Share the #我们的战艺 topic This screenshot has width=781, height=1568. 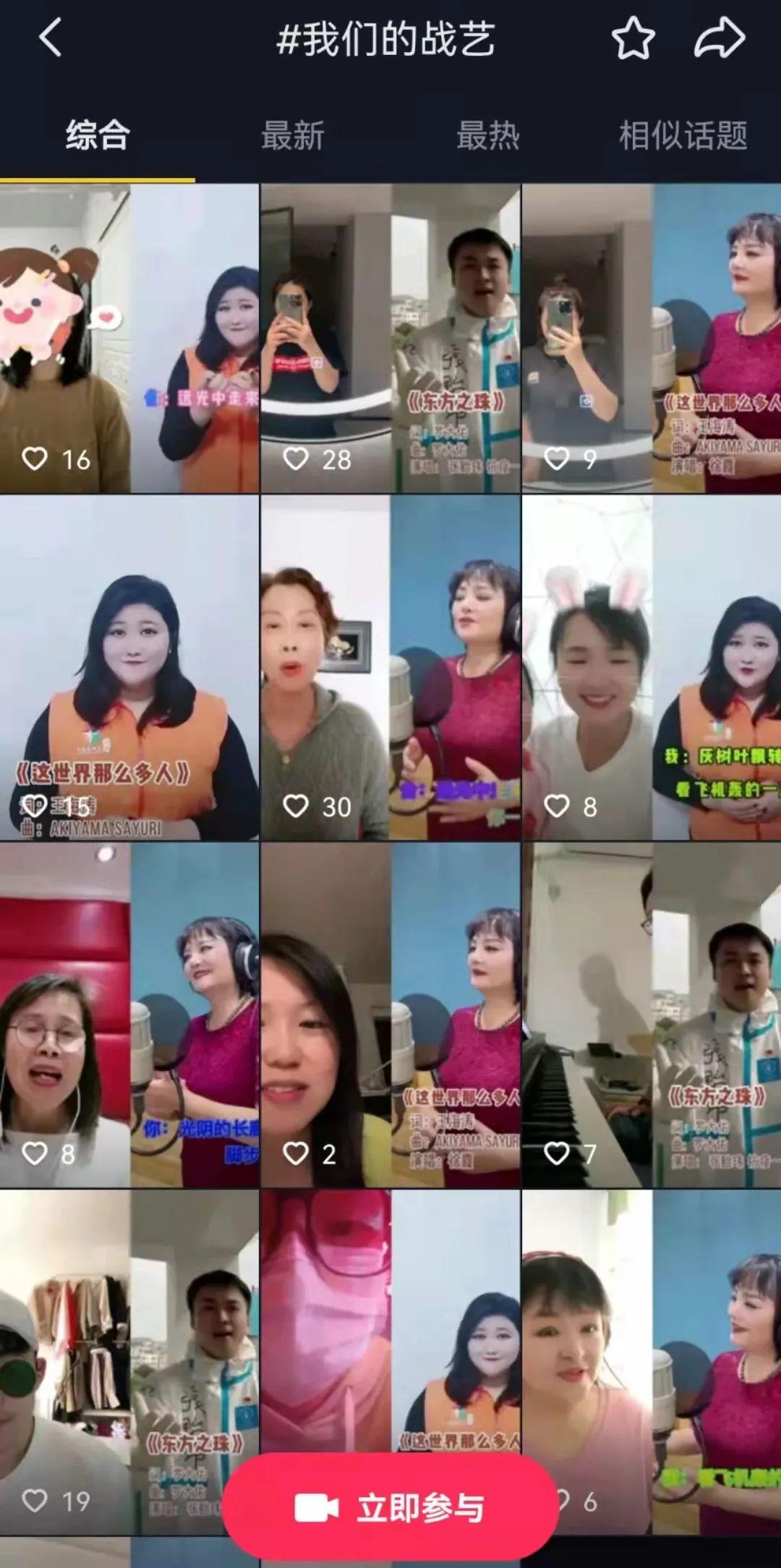point(719,38)
